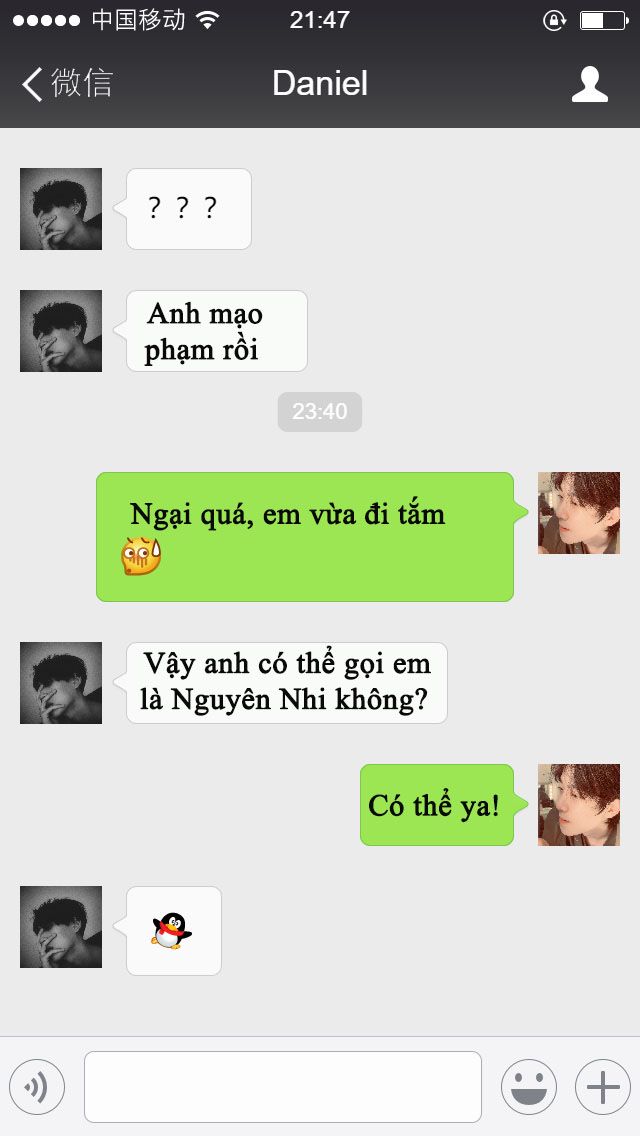Screen dimensions: 640x1136
Task: Open the emoji sticker panel
Action: point(529,1087)
